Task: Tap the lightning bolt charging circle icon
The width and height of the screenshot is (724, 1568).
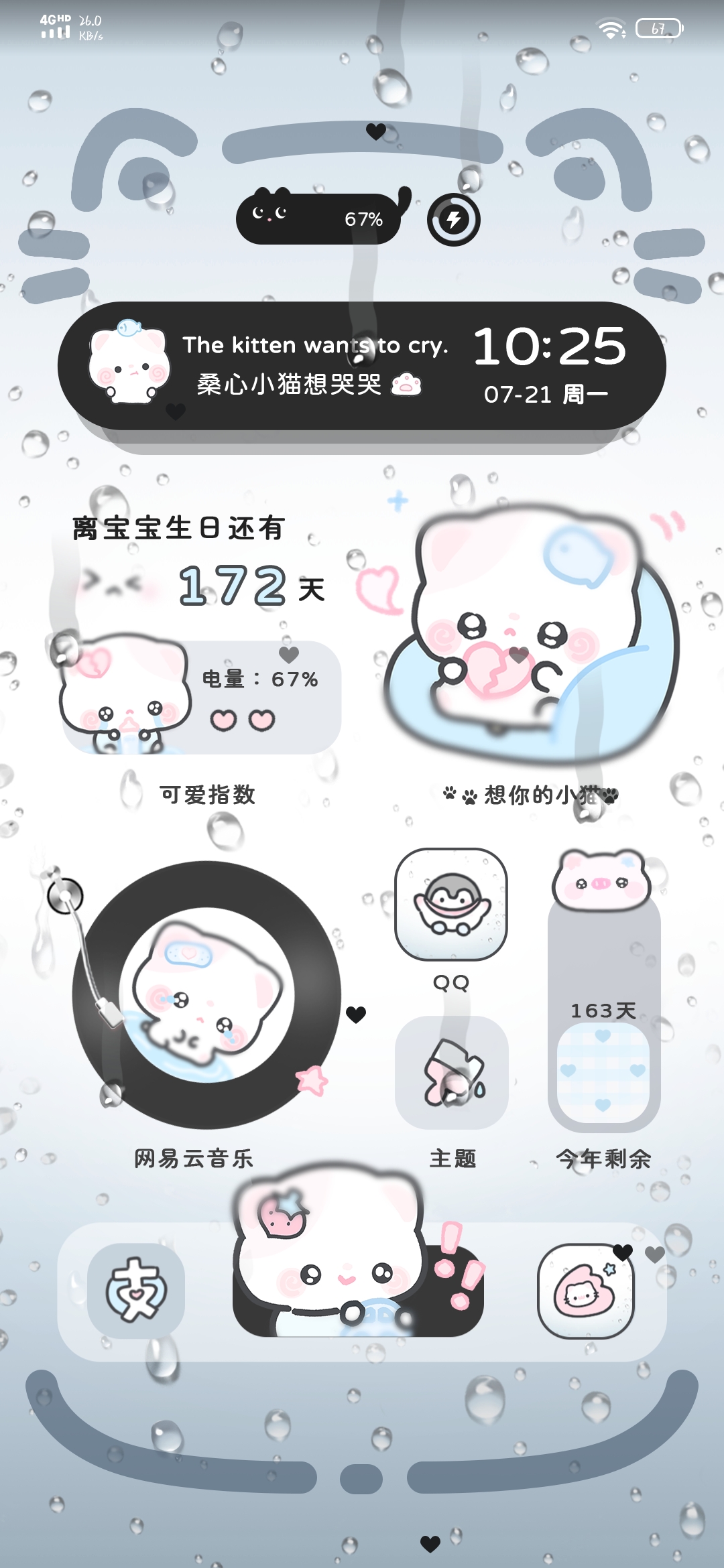Action: click(x=454, y=220)
